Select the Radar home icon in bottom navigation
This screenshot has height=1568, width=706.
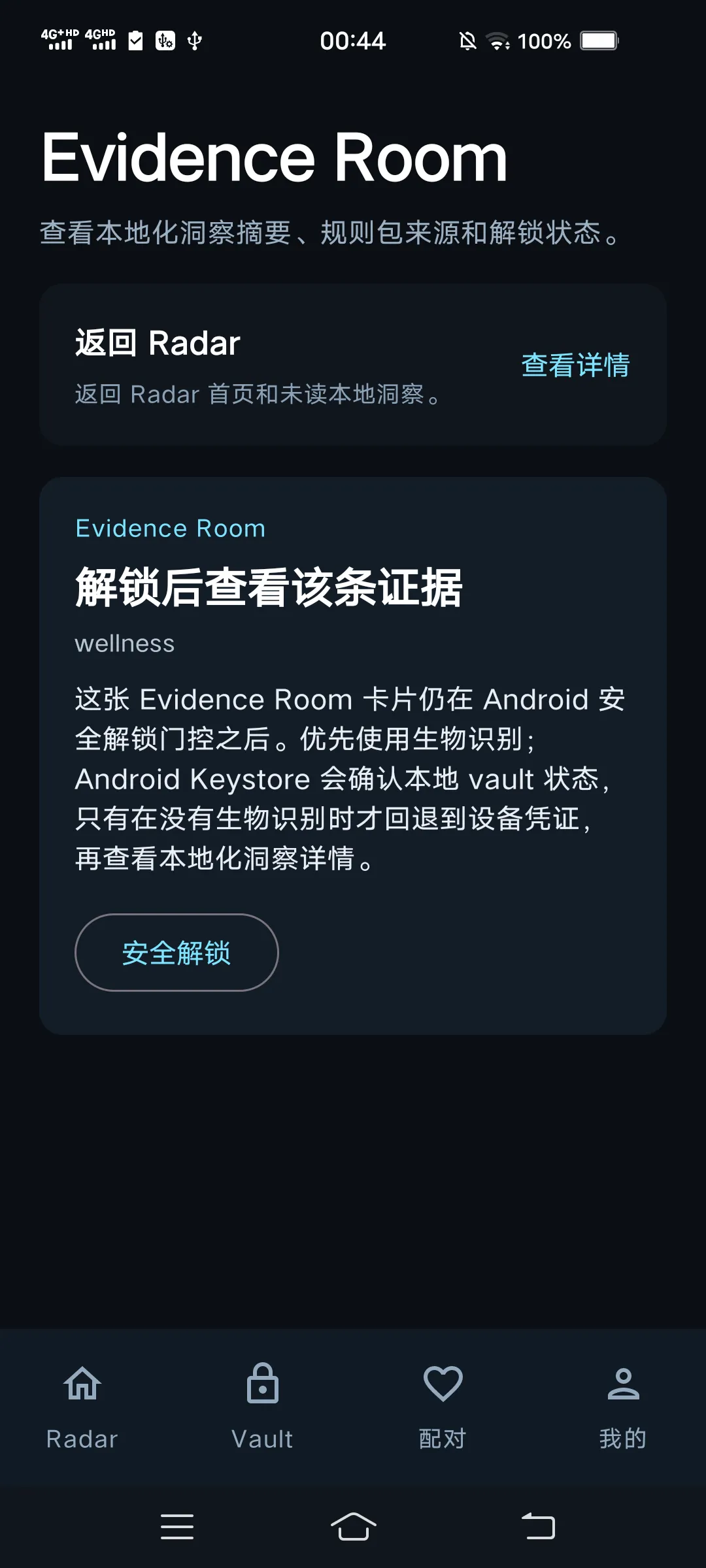point(83,1383)
